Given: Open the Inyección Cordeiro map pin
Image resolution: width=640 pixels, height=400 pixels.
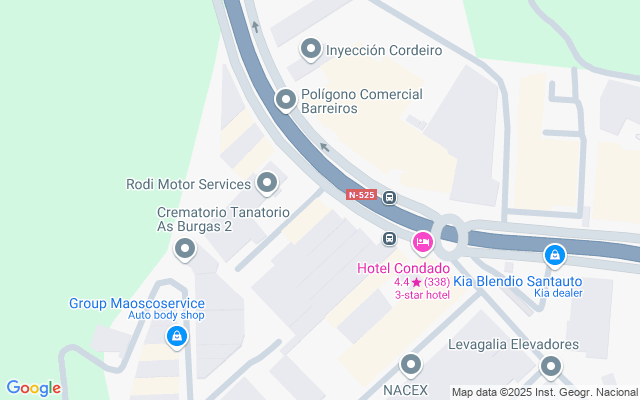Looking at the screenshot, I should [x=311, y=48].
